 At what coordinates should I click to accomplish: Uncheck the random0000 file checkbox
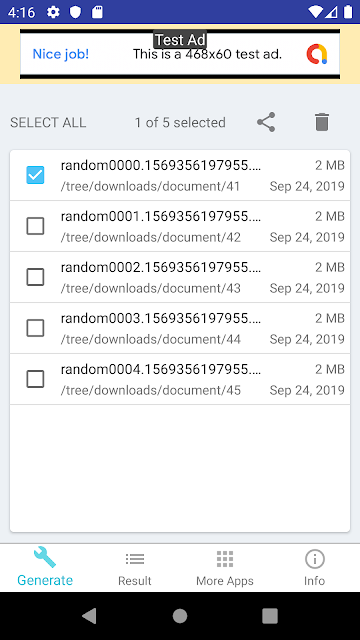[35, 175]
